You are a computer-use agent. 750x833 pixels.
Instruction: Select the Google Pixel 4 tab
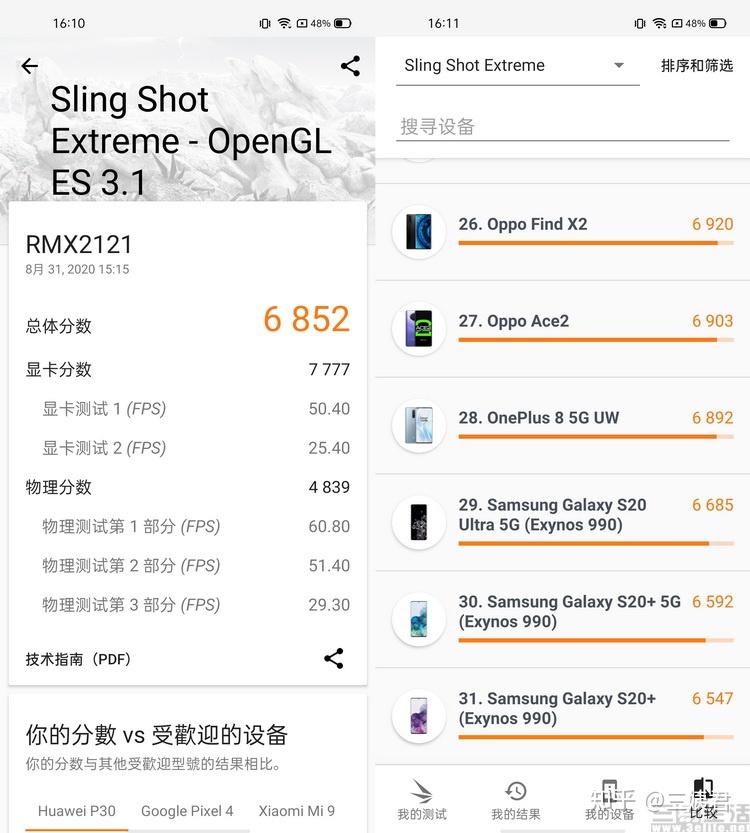(187, 811)
